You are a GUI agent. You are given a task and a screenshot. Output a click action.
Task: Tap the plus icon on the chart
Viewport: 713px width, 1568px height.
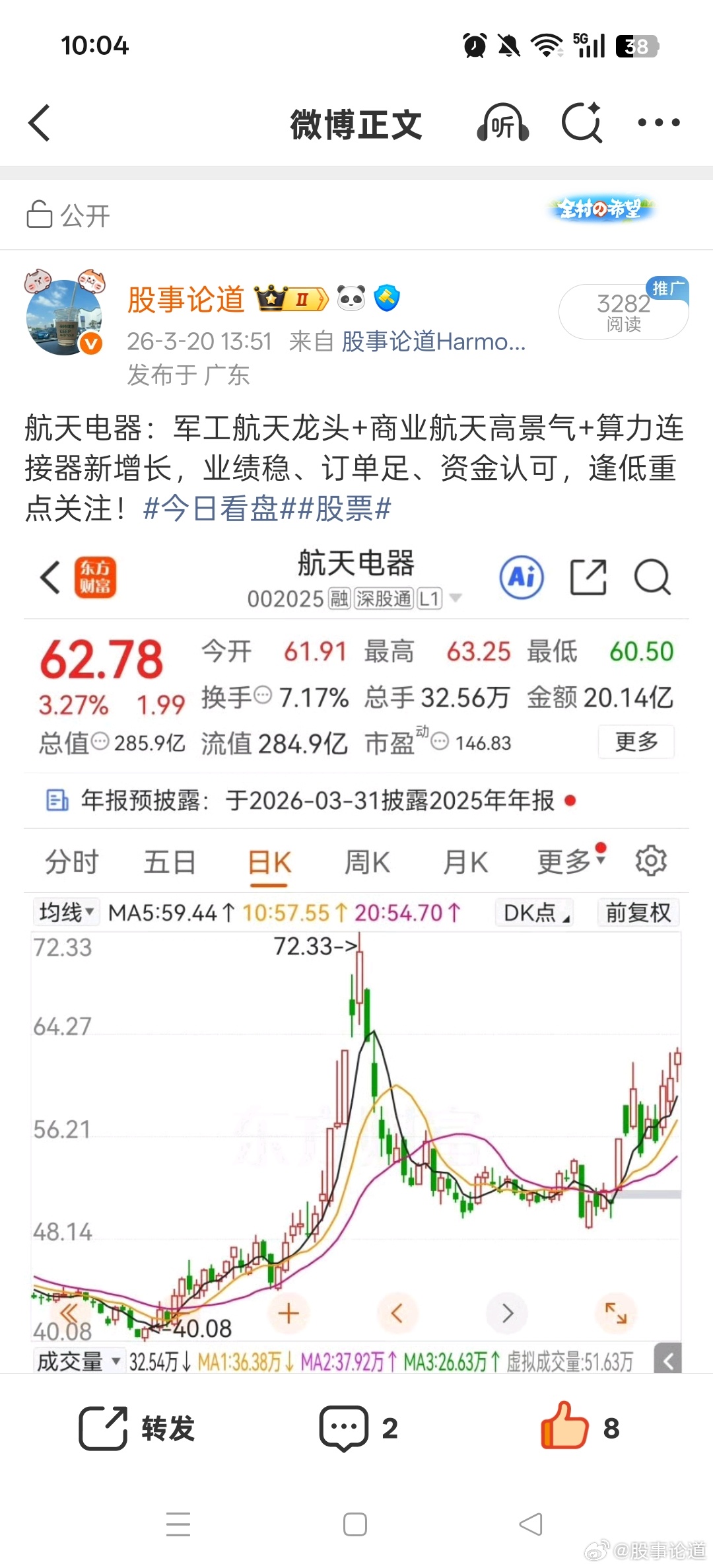[x=289, y=1314]
